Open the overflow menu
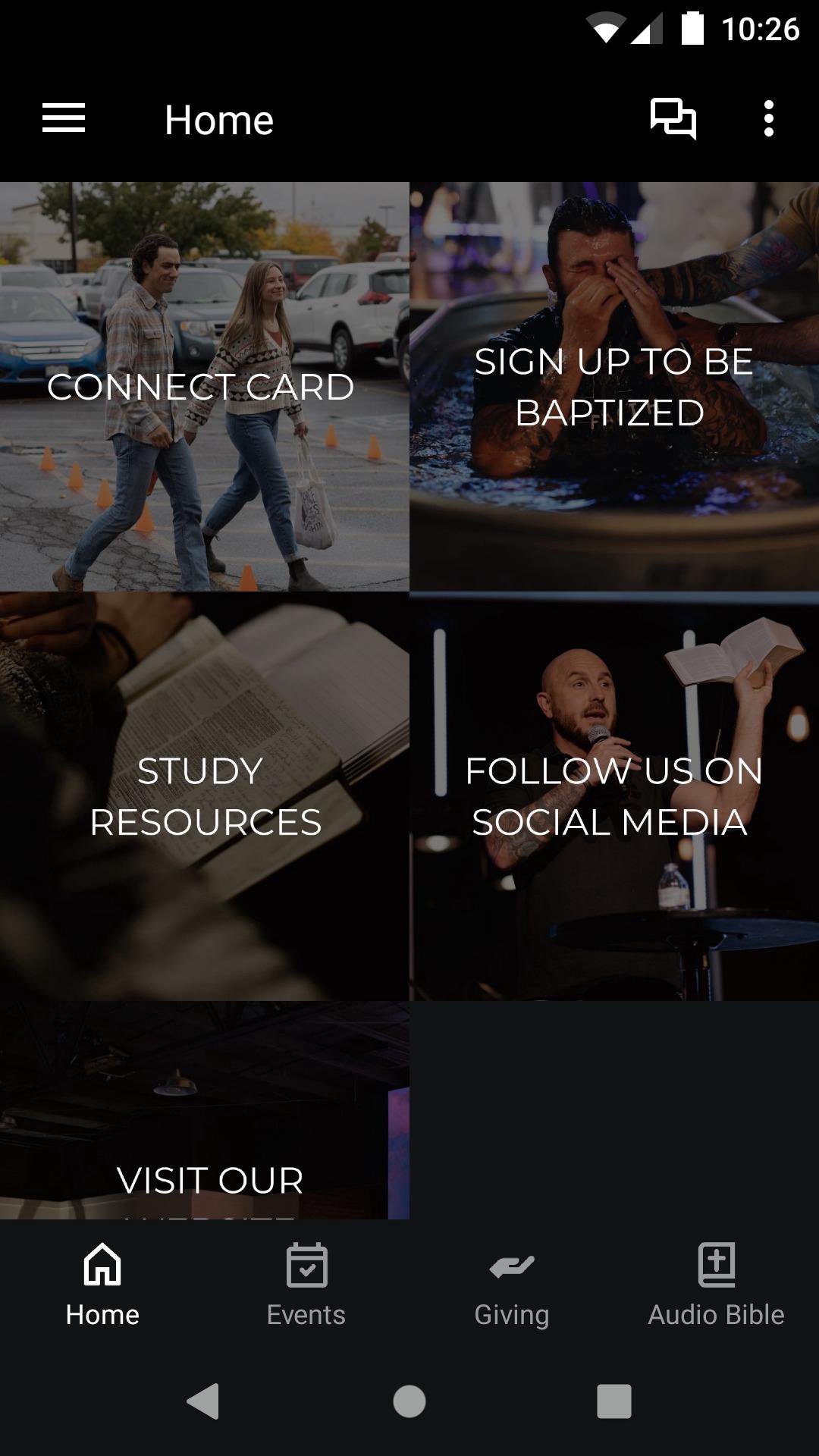The height and width of the screenshot is (1456, 819). (769, 119)
